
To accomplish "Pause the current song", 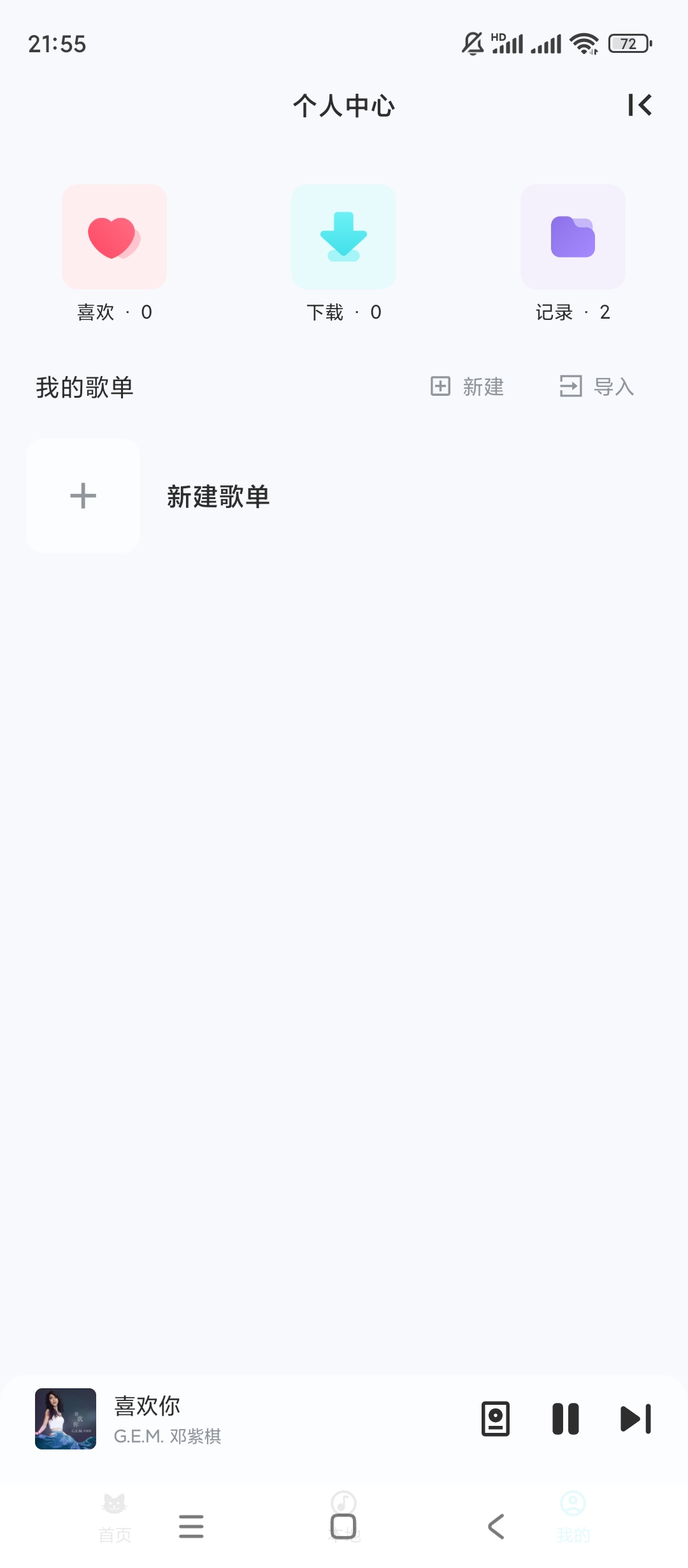I will click(x=565, y=1419).
